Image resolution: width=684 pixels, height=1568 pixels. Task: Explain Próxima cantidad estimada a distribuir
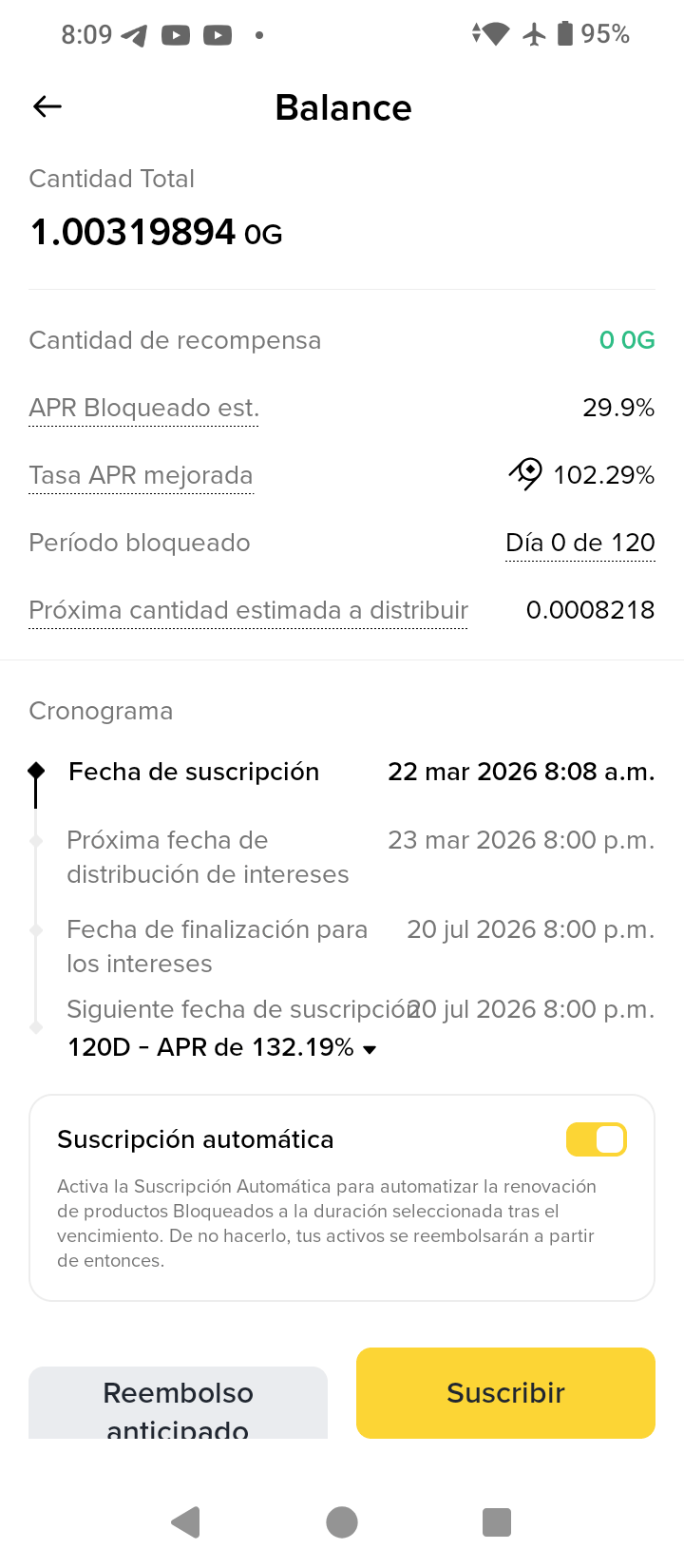(248, 611)
